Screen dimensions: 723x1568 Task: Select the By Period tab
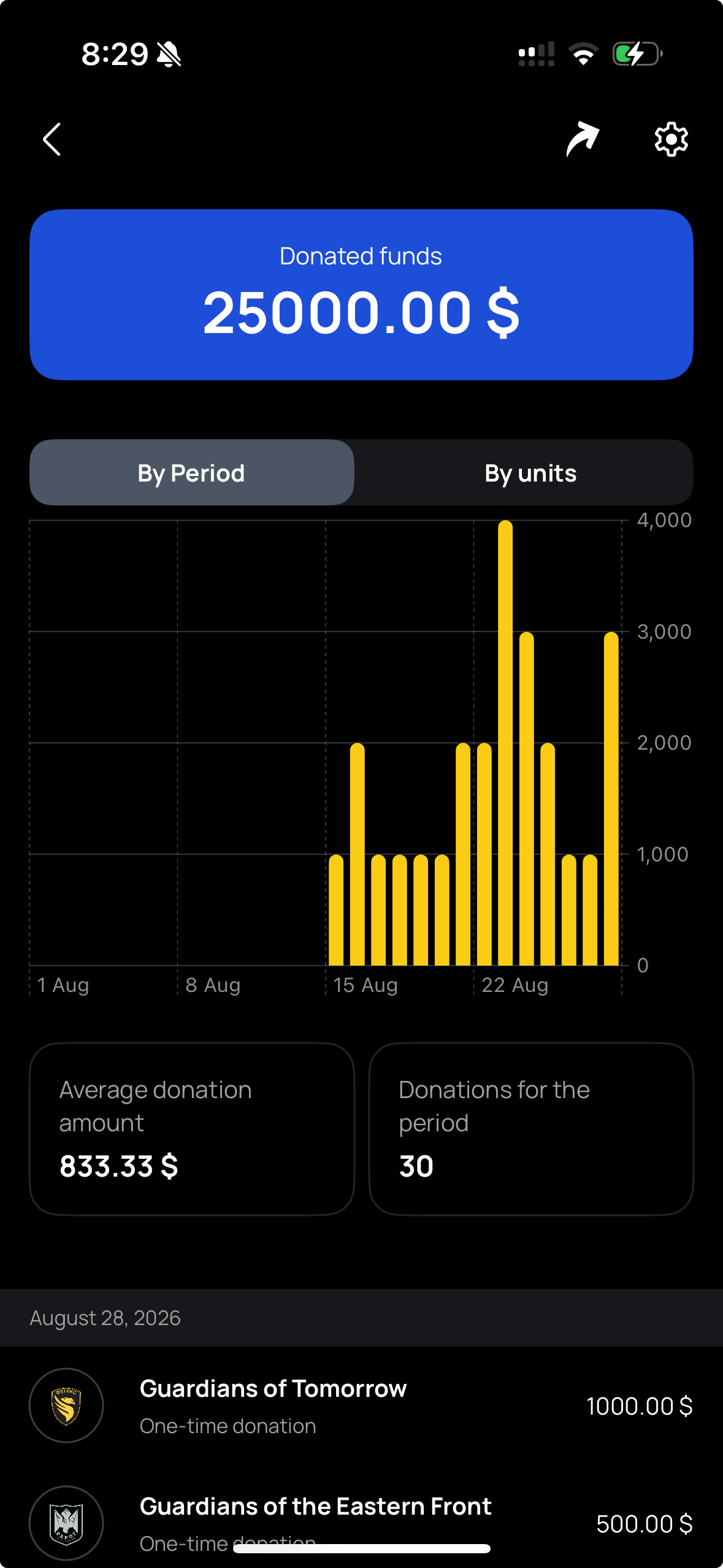pyautogui.click(x=192, y=472)
